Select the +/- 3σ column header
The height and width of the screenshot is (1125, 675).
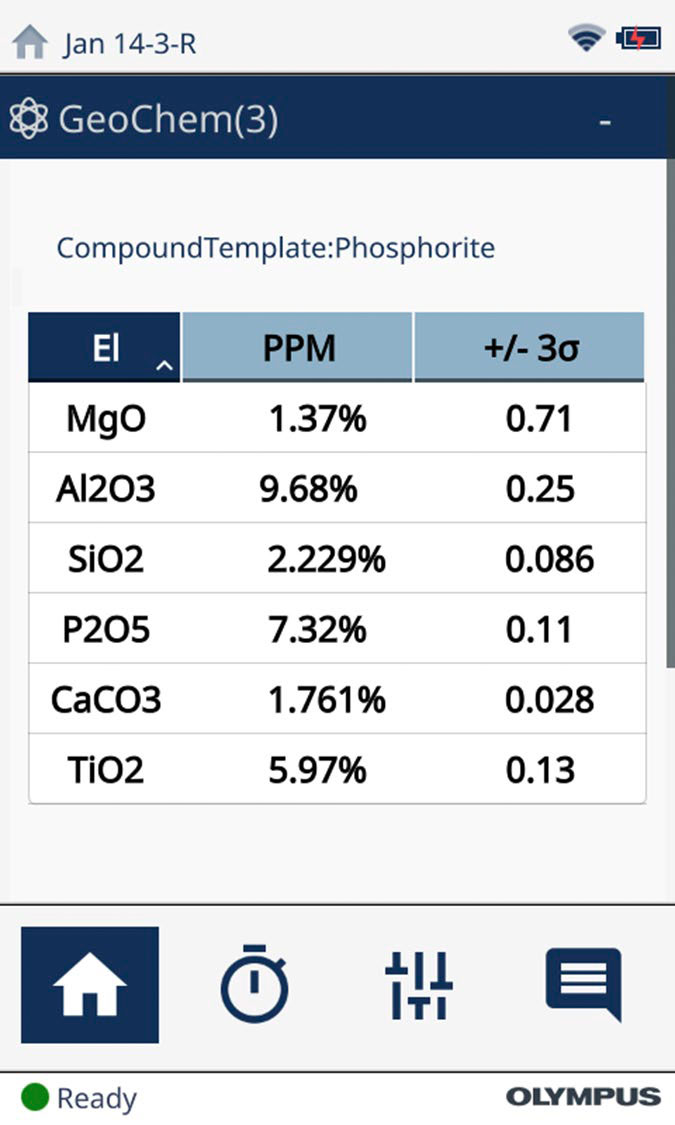click(529, 348)
